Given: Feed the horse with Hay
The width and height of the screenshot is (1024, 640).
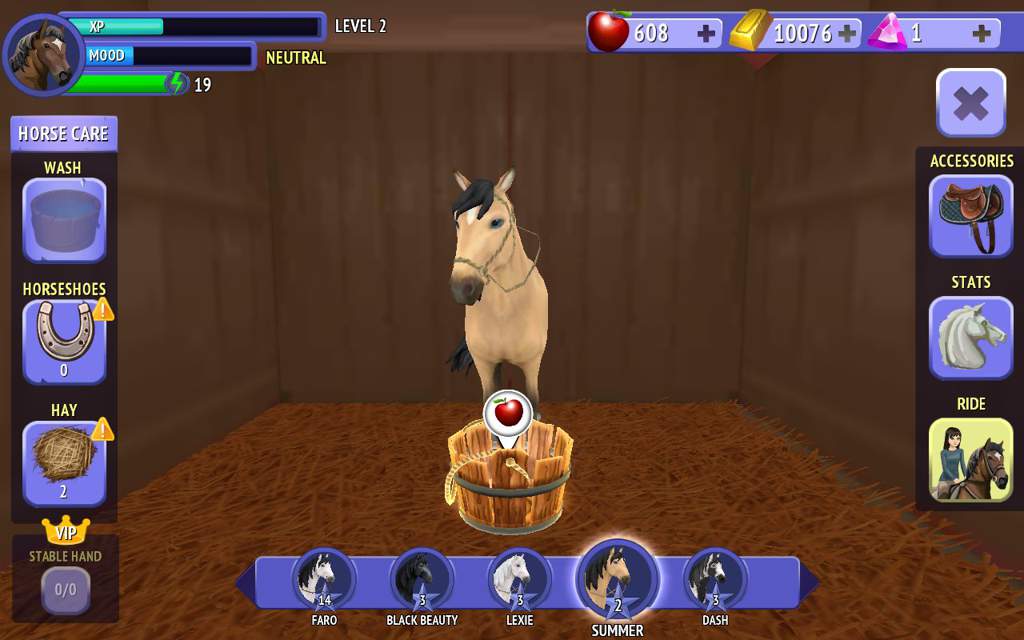Looking at the screenshot, I should click(64, 462).
